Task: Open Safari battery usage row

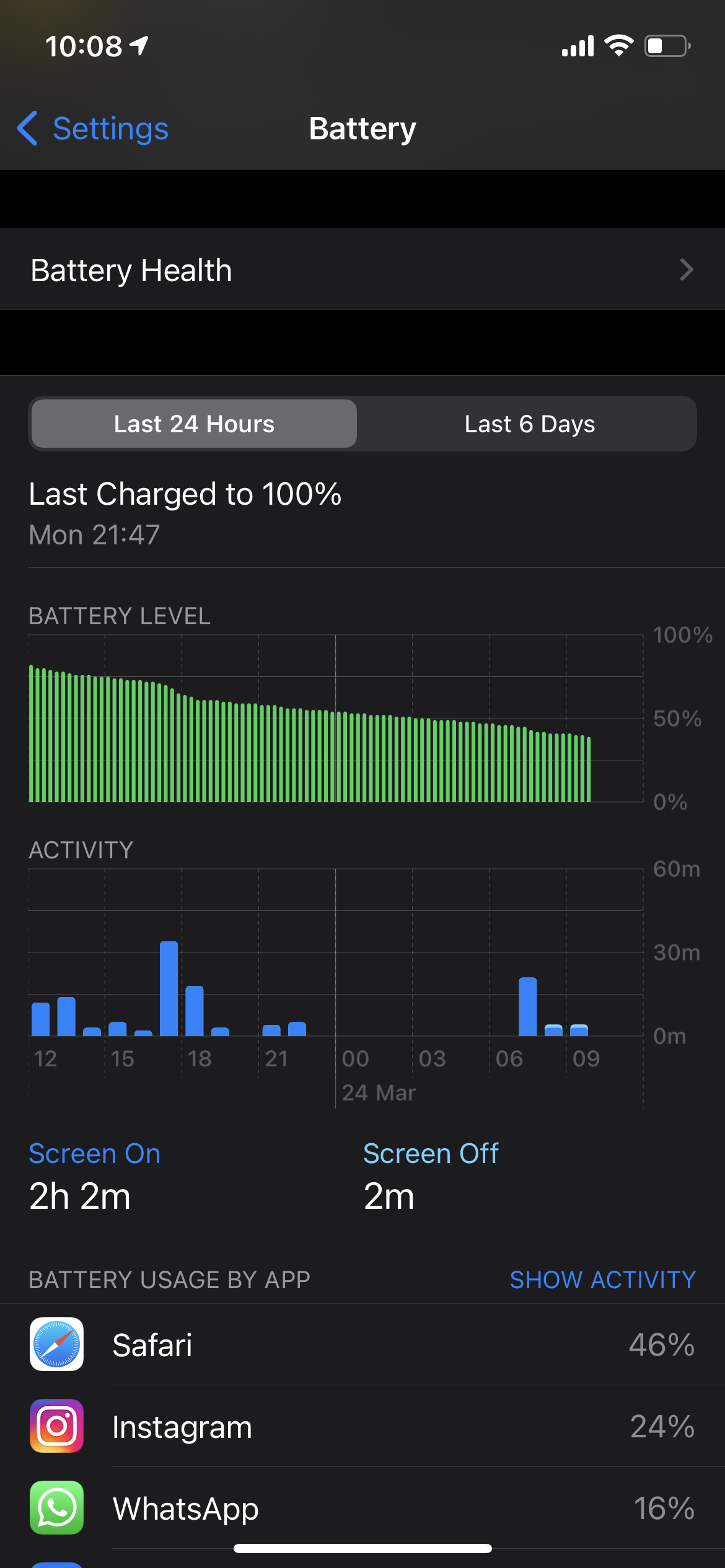Action: [362, 1344]
